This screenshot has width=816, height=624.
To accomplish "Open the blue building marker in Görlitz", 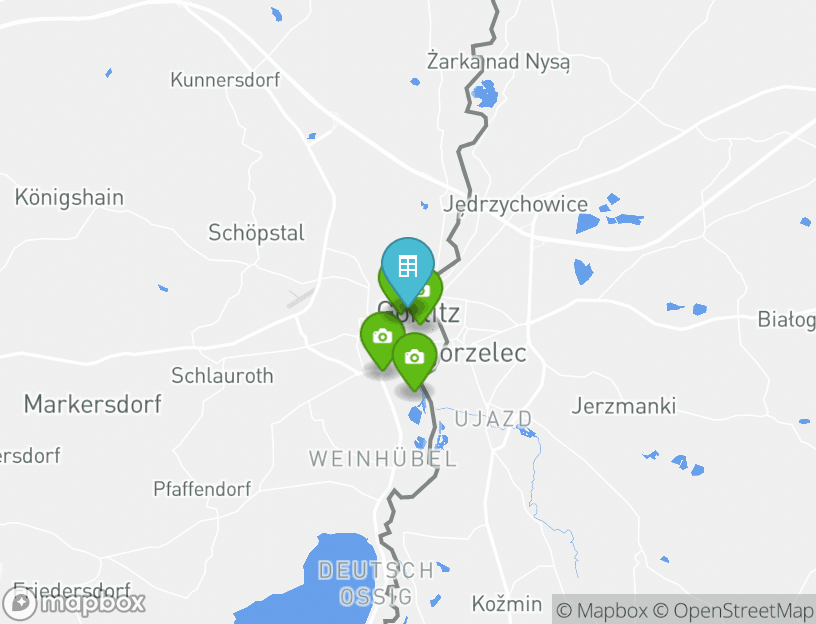I will 407,267.
